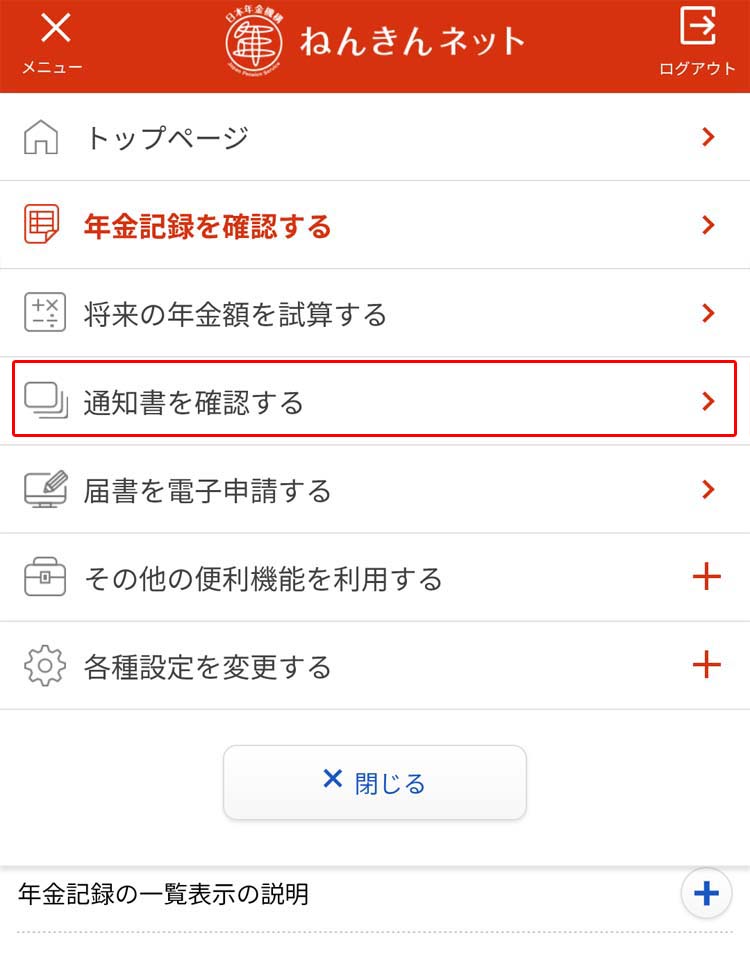Log out using the ログアウト icon
Image resolution: width=750 pixels, height=960 pixels.
697,40
